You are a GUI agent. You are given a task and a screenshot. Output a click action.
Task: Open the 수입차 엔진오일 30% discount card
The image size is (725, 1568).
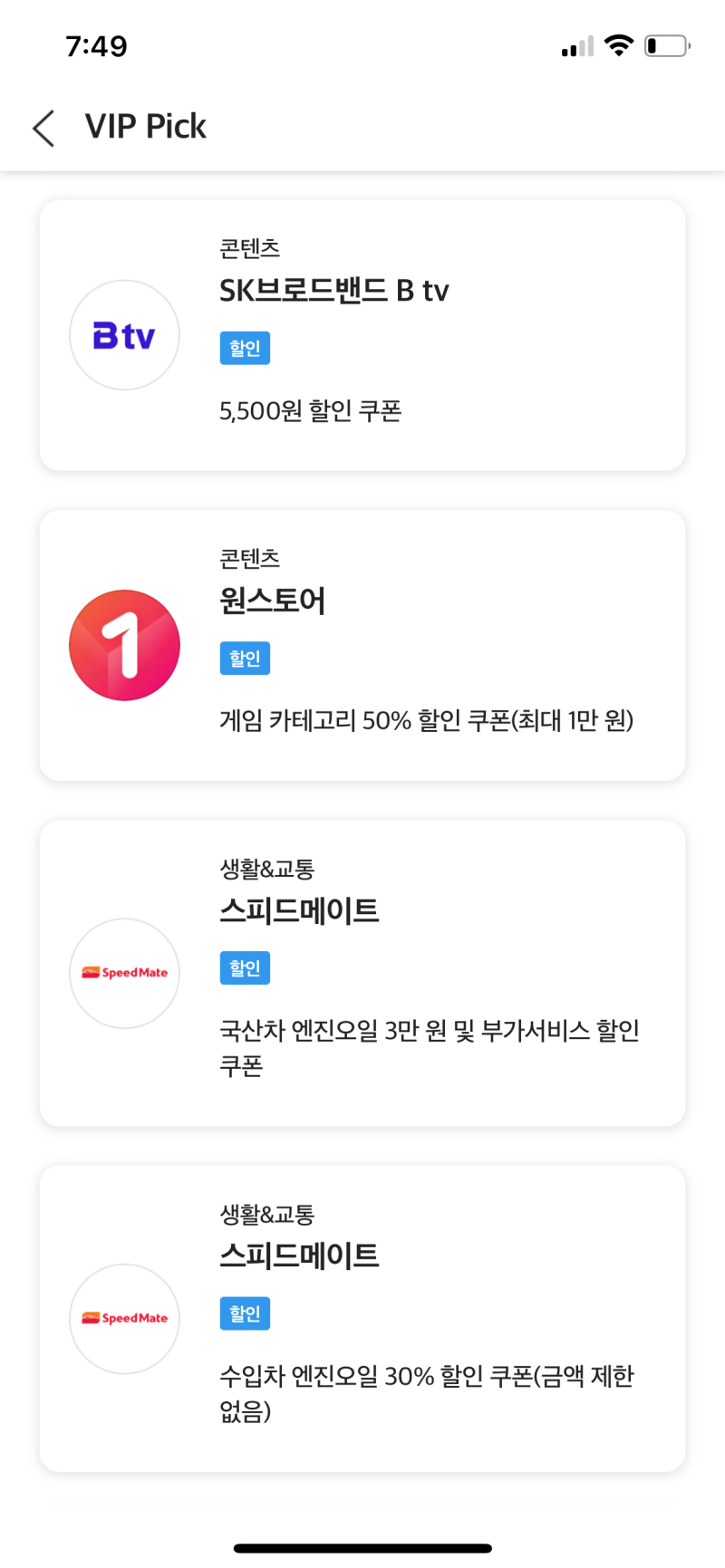pyautogui.click(x=362, y=1318)
